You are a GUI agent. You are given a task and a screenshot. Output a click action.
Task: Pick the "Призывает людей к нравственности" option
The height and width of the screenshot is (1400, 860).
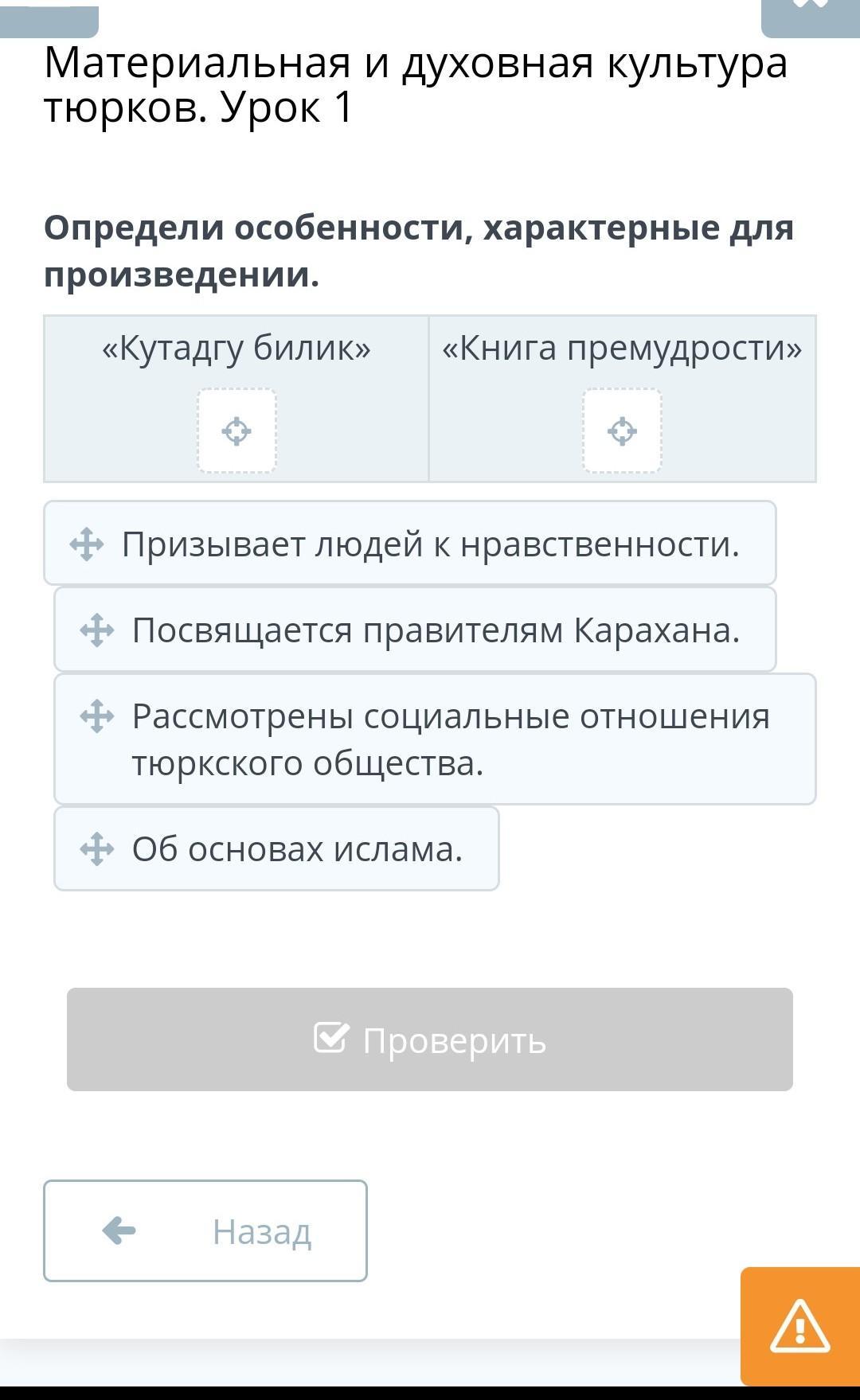(410, 544)
